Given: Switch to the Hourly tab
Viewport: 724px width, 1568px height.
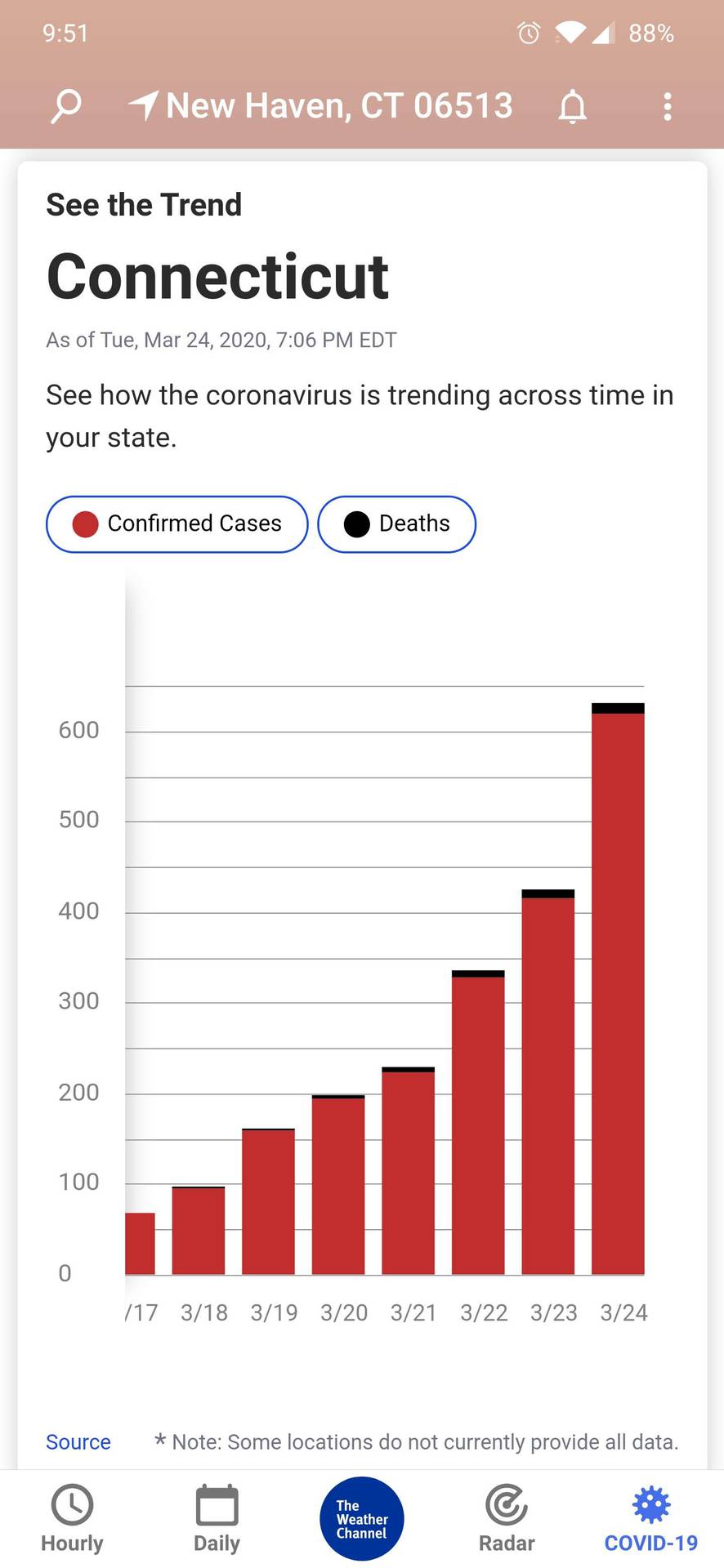Looking at the screenshot, I should point(72,1520).
